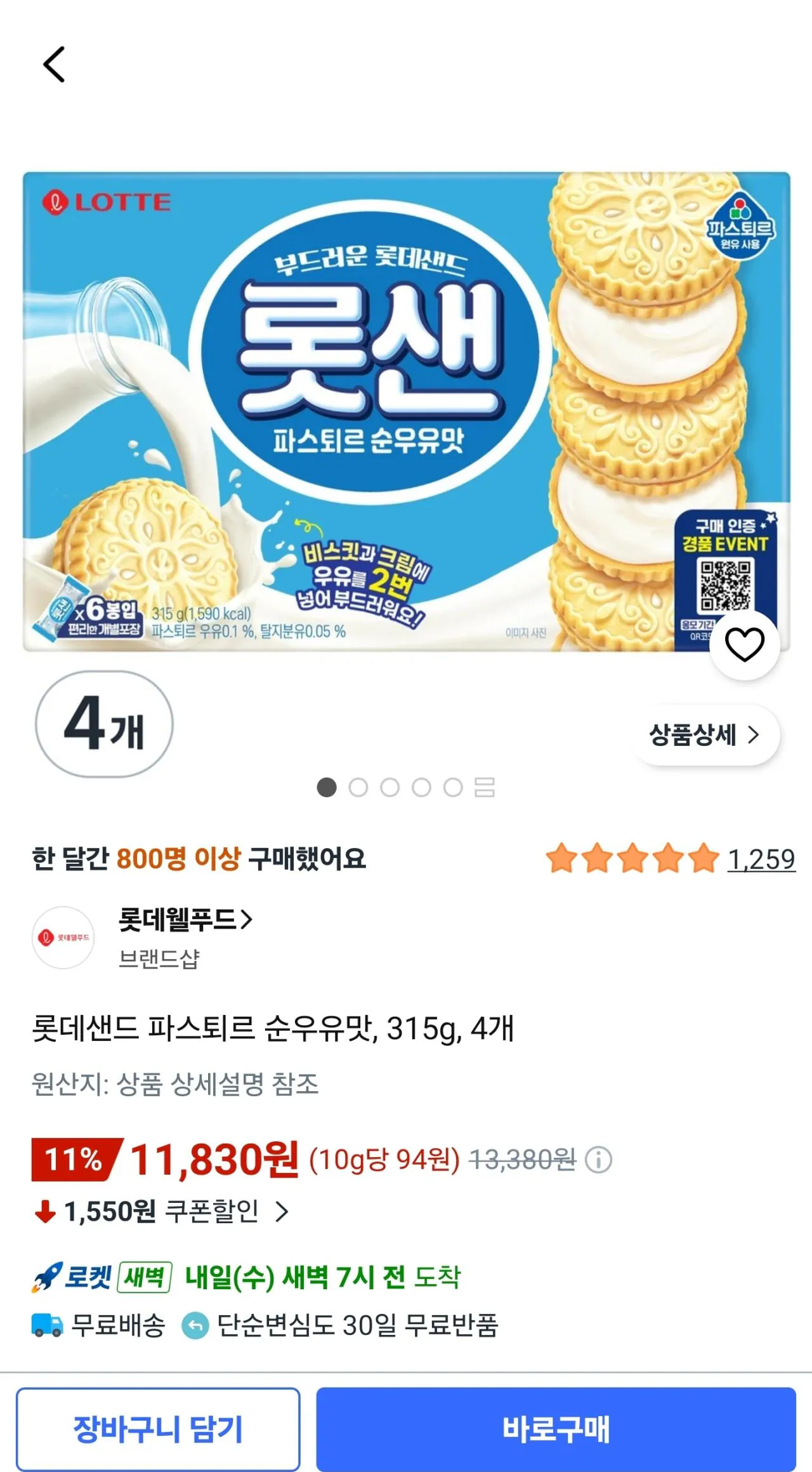Viewport: 812px width, 1472px height.
Task: Show price info via the info icon
Action: (x=598, y=1160)
